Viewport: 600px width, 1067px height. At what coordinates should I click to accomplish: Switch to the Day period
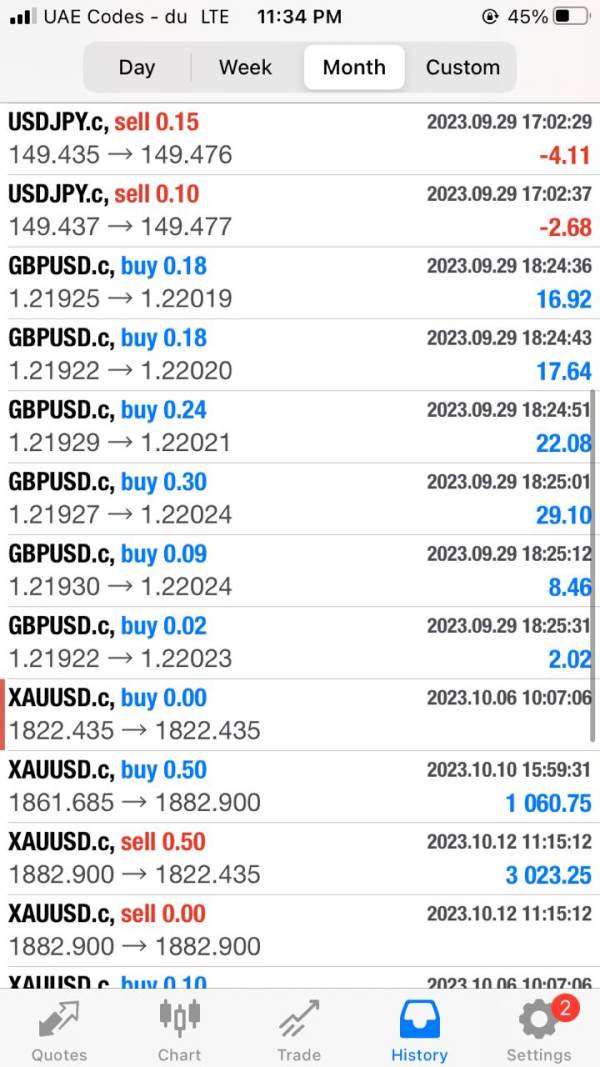[137, 67]
